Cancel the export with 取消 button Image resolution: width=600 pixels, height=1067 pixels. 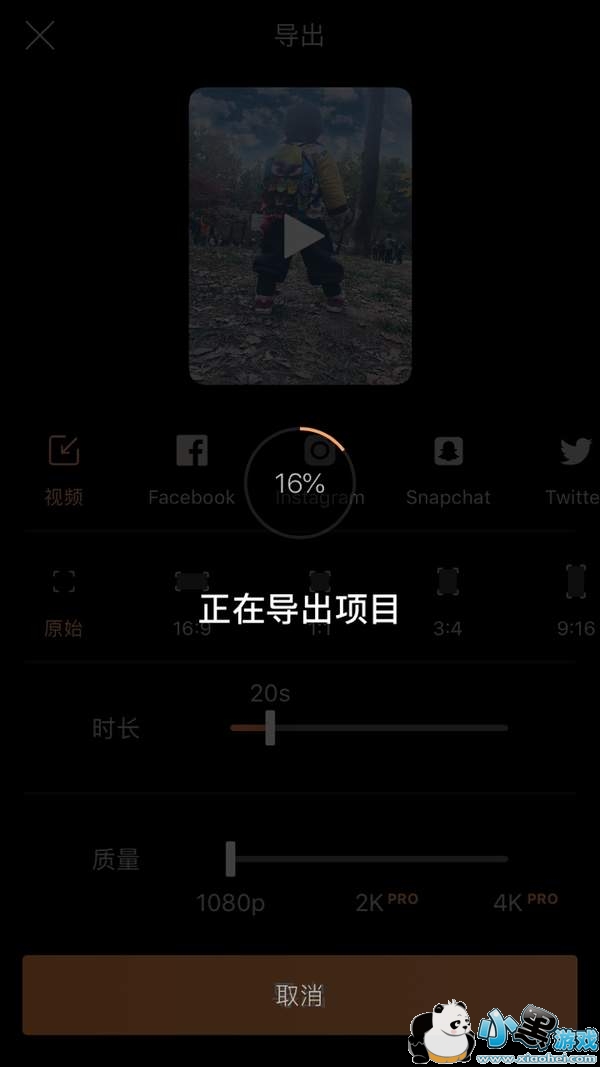point(299,994)
